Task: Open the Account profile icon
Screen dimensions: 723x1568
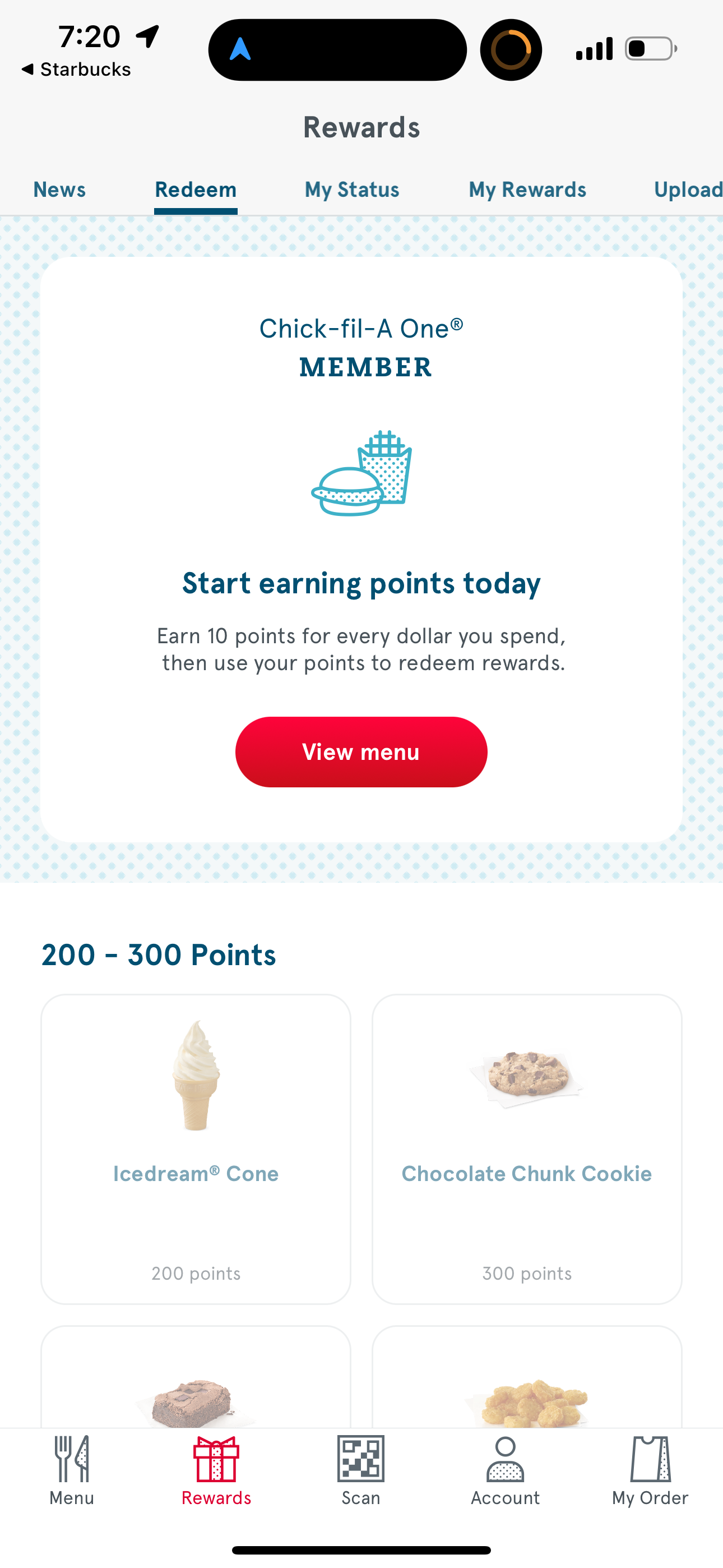Action: (x=504, y=1485)
